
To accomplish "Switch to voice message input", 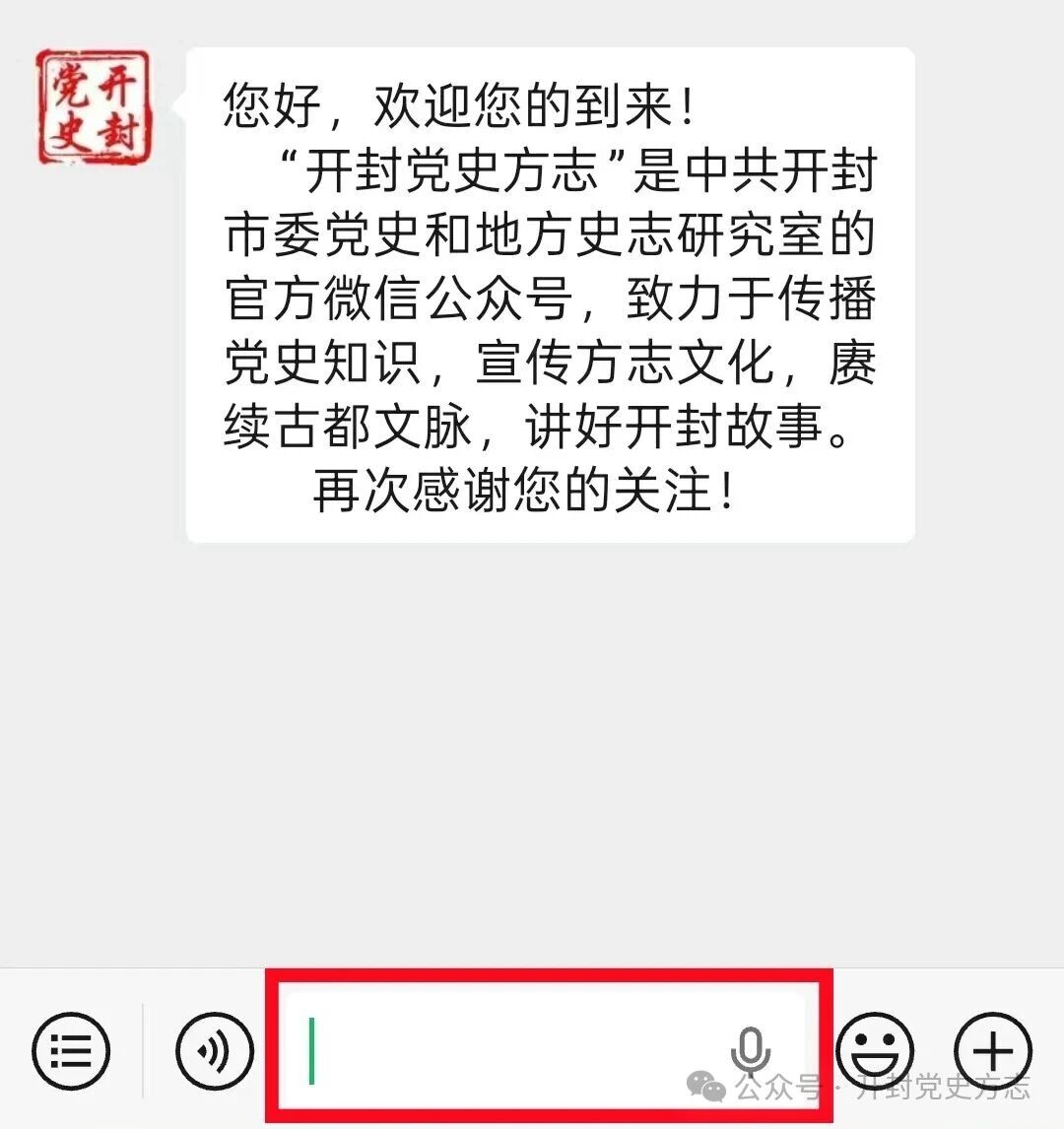I will coord(214,1051).
